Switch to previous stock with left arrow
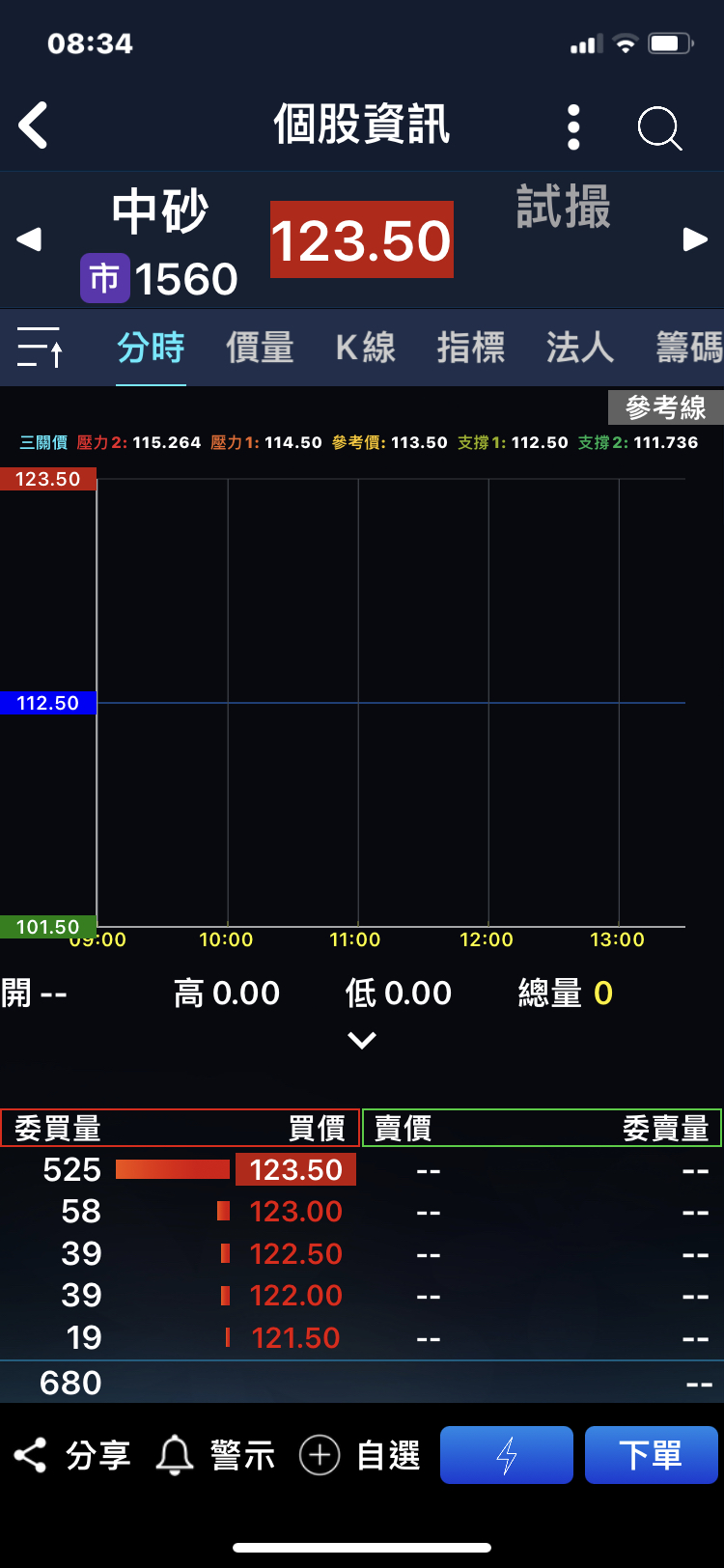724x1568 pixels. point(30,239)
